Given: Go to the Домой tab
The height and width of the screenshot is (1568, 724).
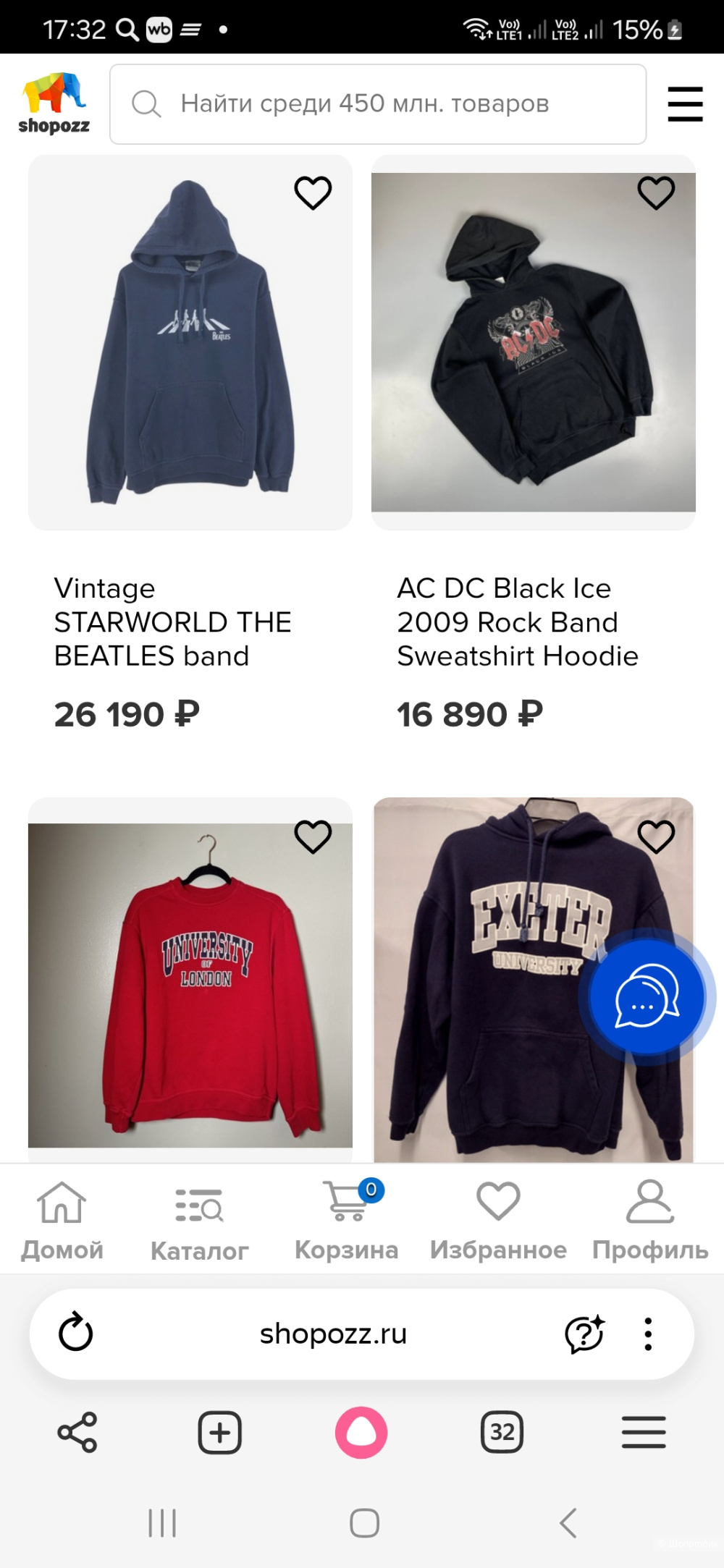Looking at the screenshot, I should coord(62,1219).
